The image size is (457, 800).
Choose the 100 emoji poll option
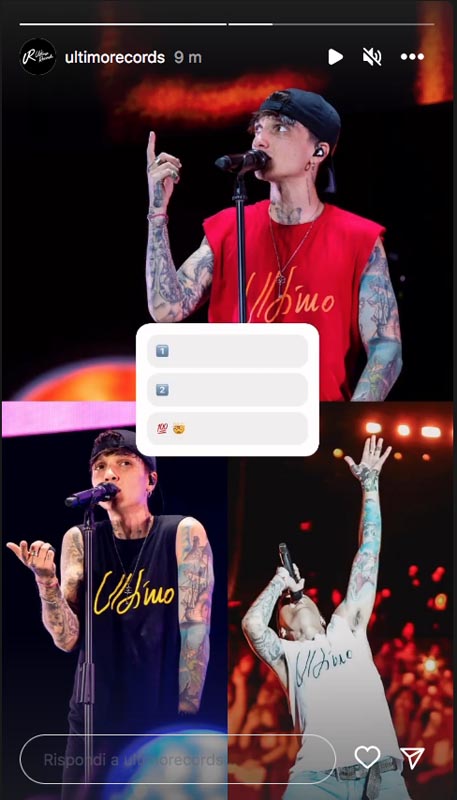pos(227,429)
